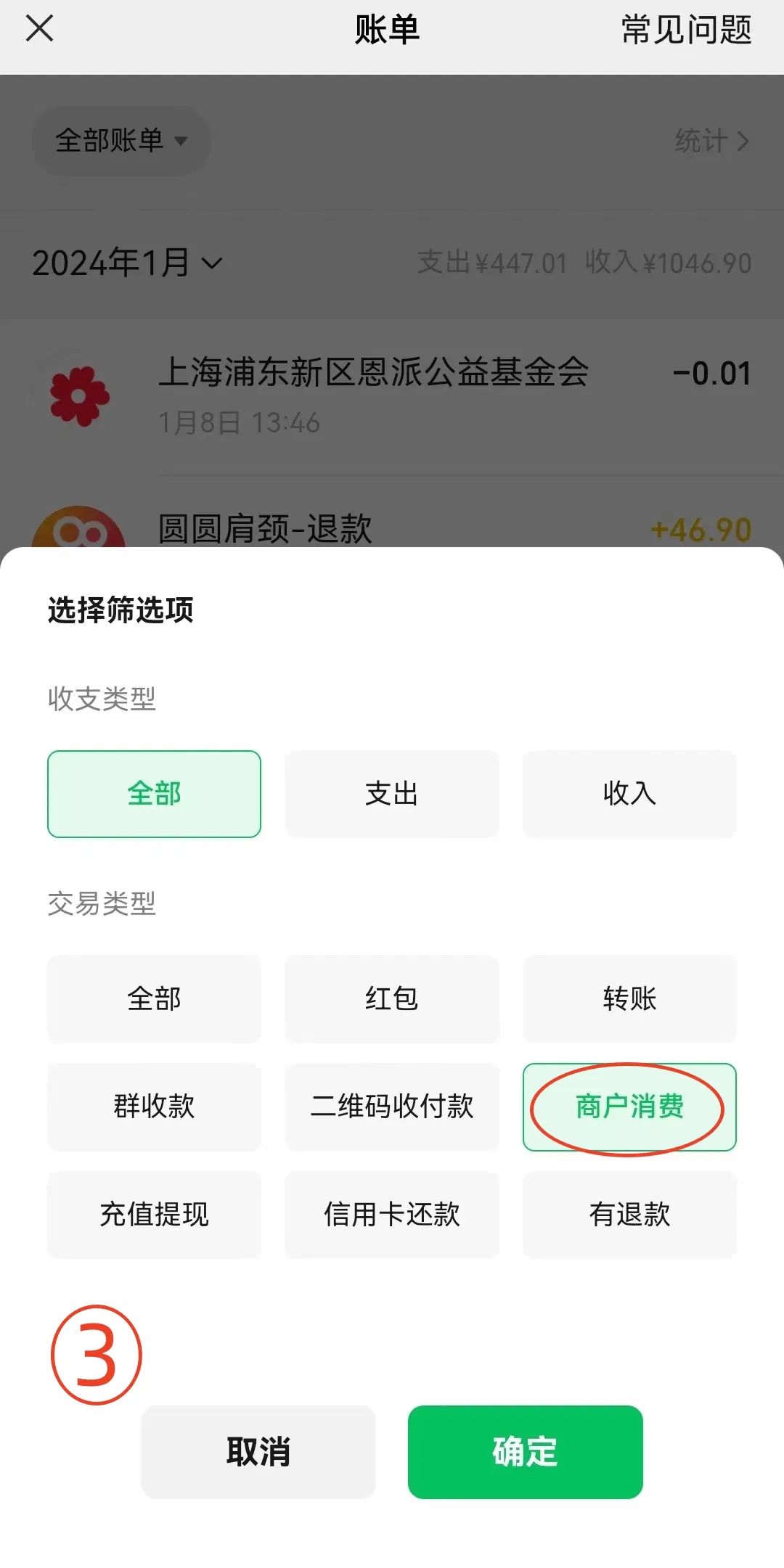
Task: Select 二维码收付款 filter option
Action: tap(392, 1107)
